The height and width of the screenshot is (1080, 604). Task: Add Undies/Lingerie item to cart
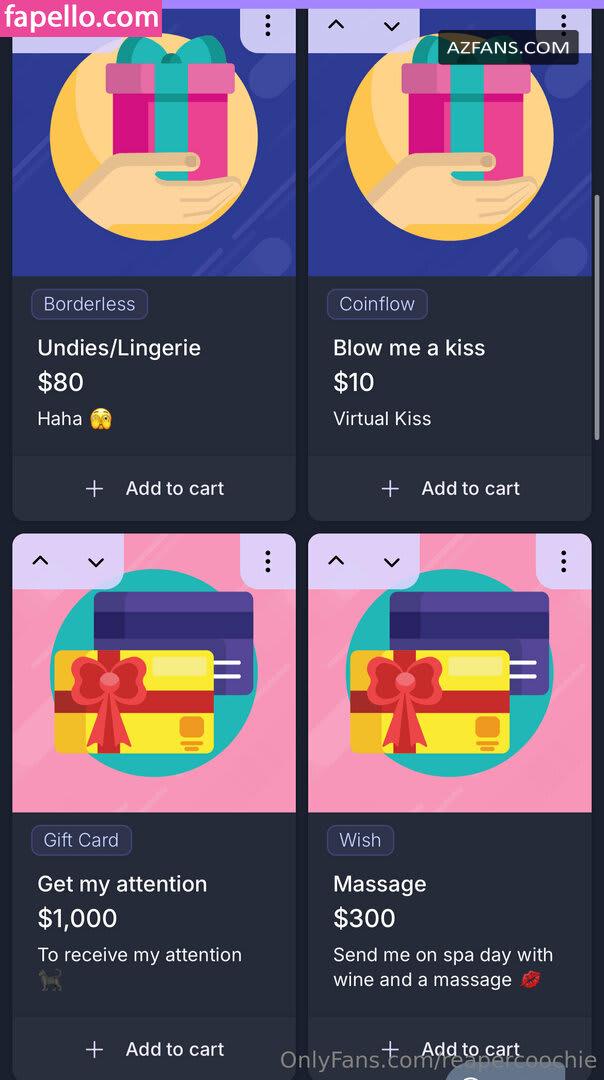point(154,488)
